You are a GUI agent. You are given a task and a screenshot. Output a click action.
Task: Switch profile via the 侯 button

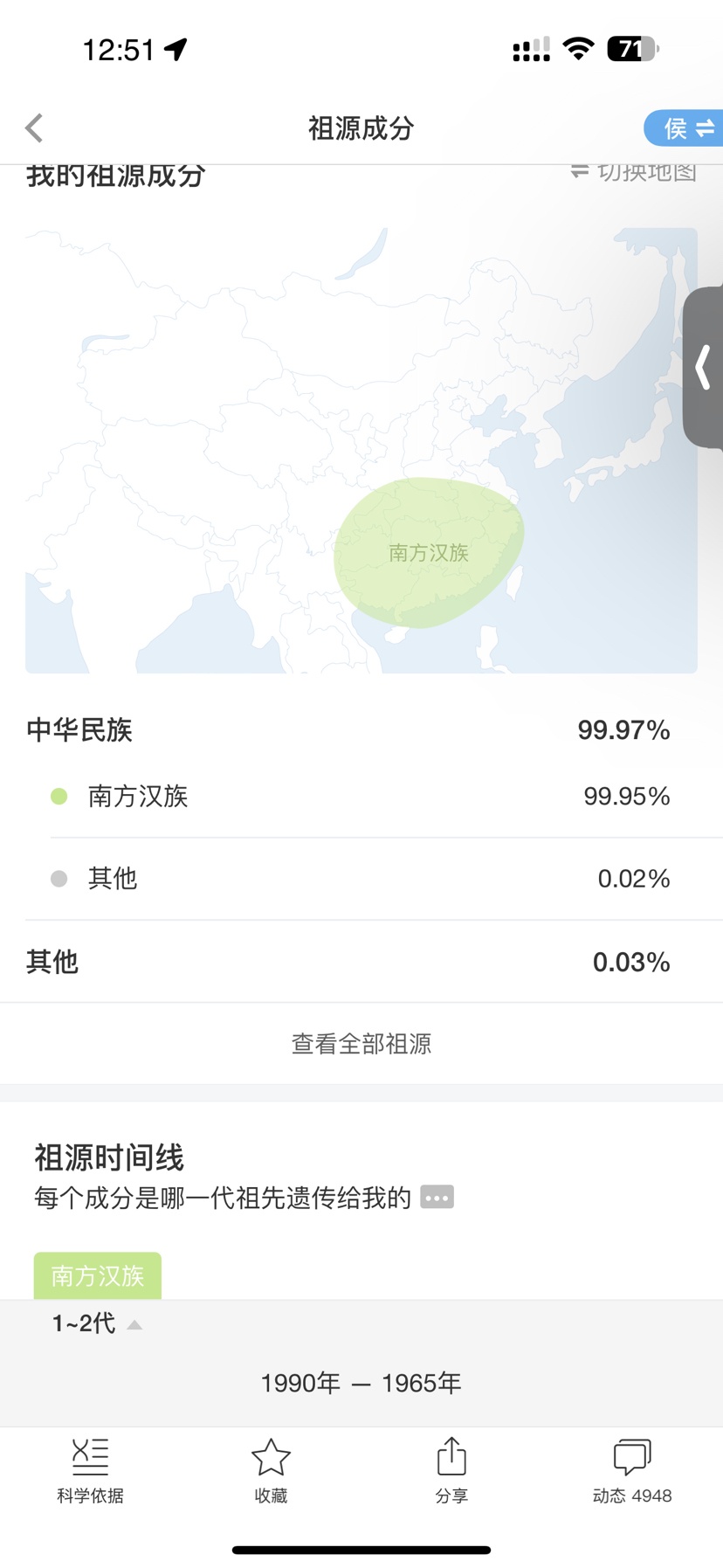[x=684, y=128]
